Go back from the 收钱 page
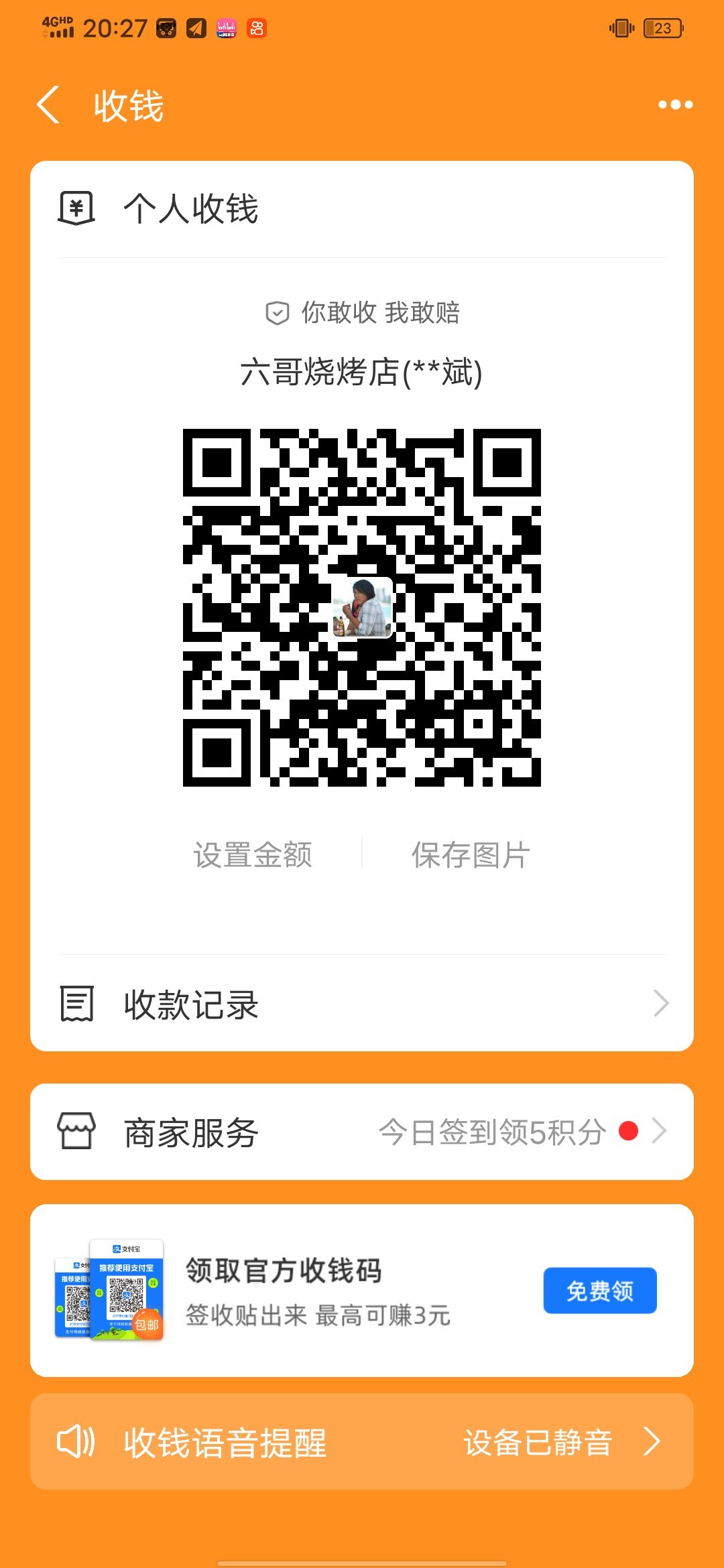 pos(48,105)
